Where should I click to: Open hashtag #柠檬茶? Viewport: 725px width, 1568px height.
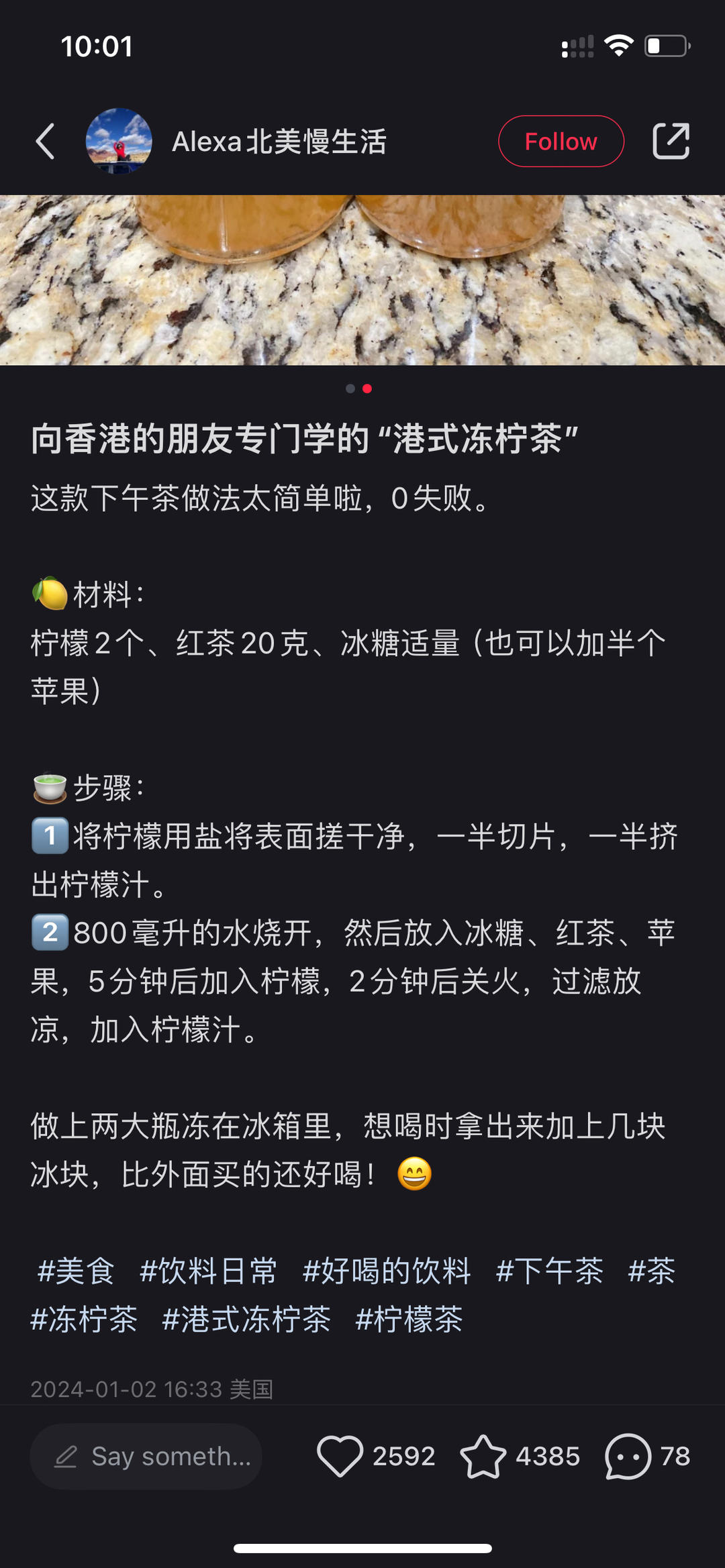[409, 1319]
